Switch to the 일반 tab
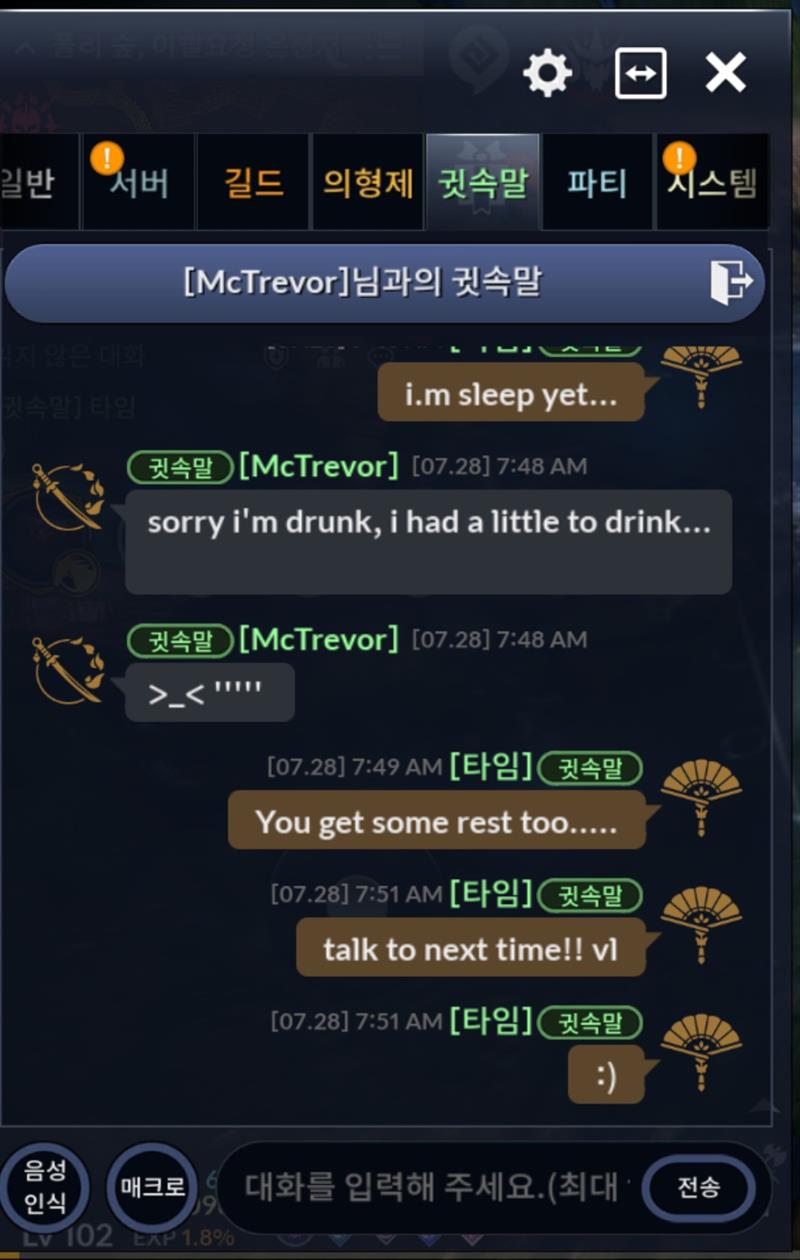Screen dimensions: 800x1260 (x=32, y=183)
